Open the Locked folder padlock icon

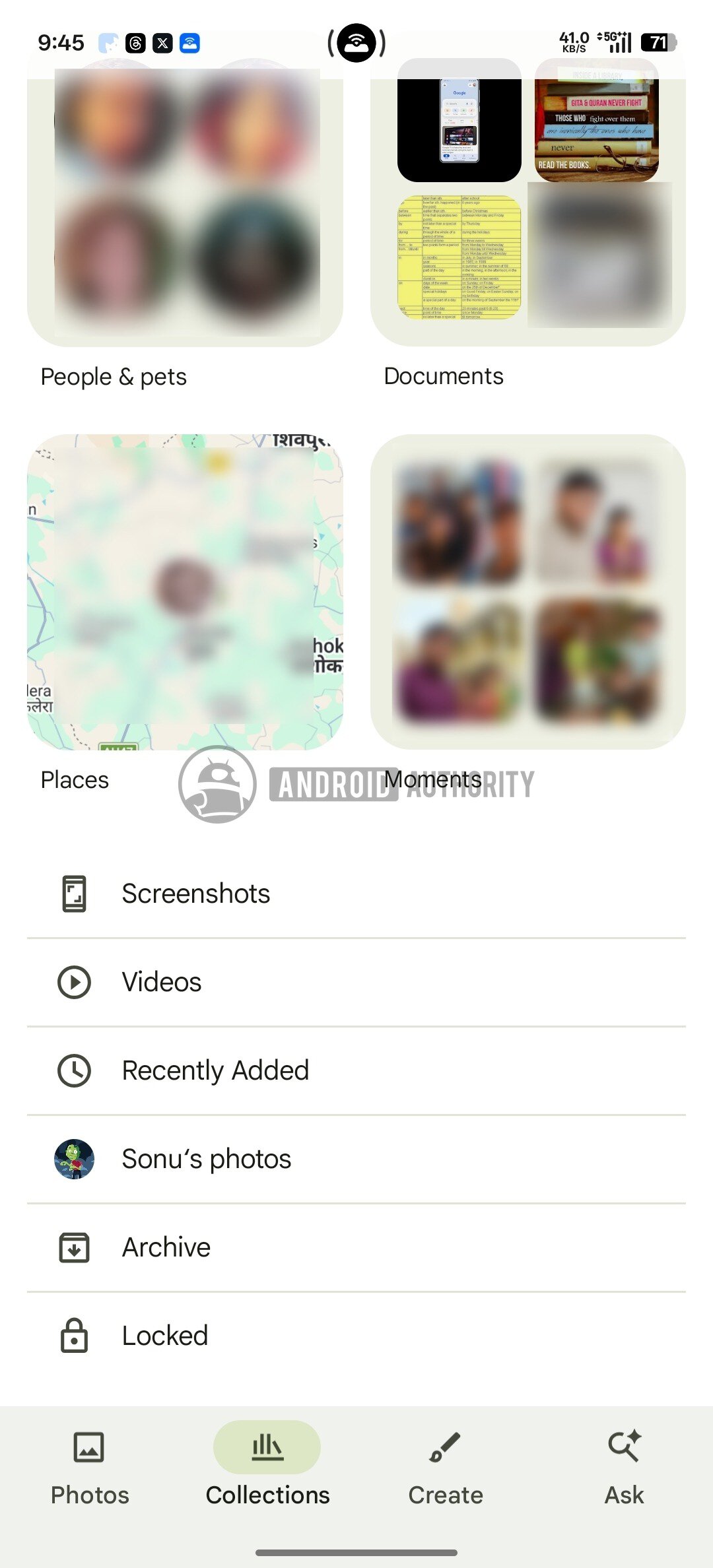tap(74, 1336)
